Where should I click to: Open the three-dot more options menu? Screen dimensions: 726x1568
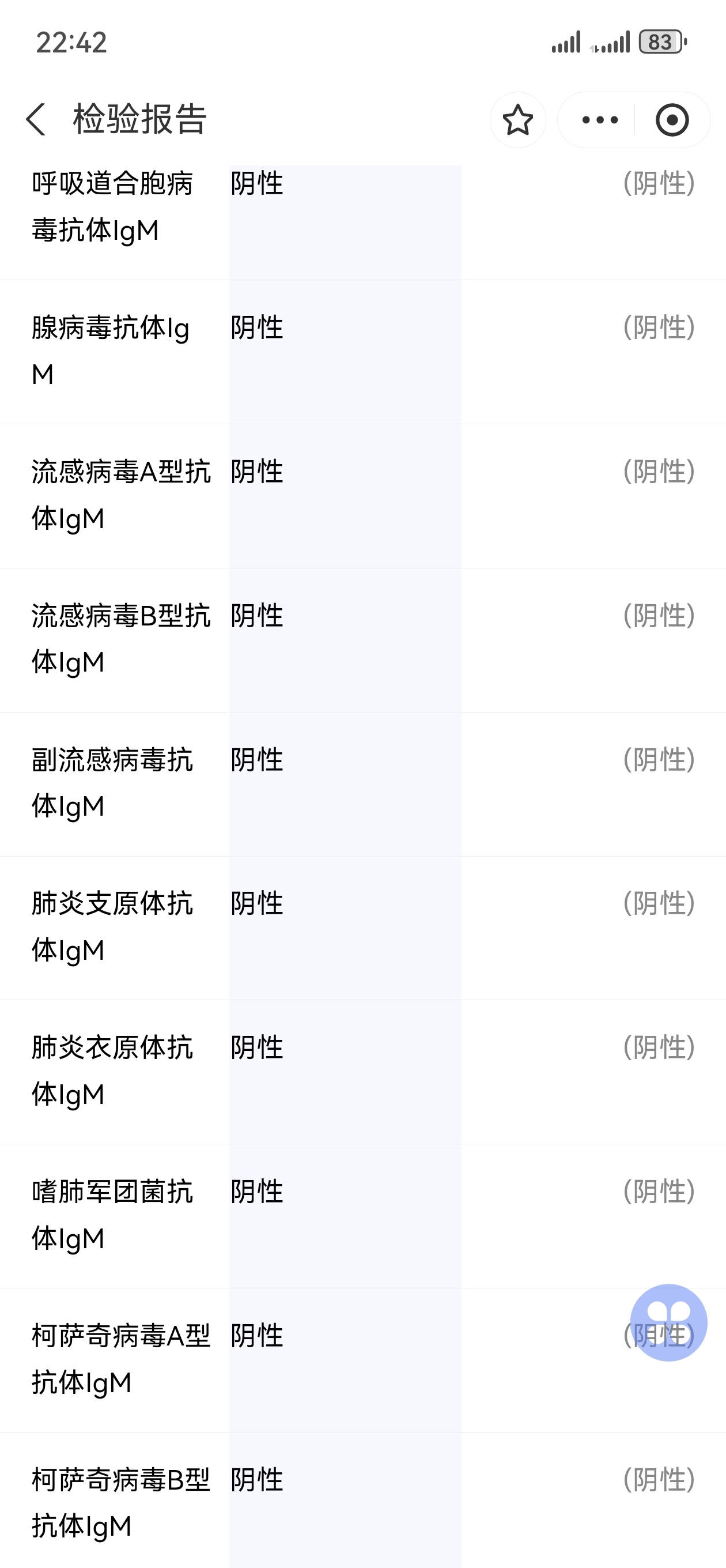(x=599, y=120)
